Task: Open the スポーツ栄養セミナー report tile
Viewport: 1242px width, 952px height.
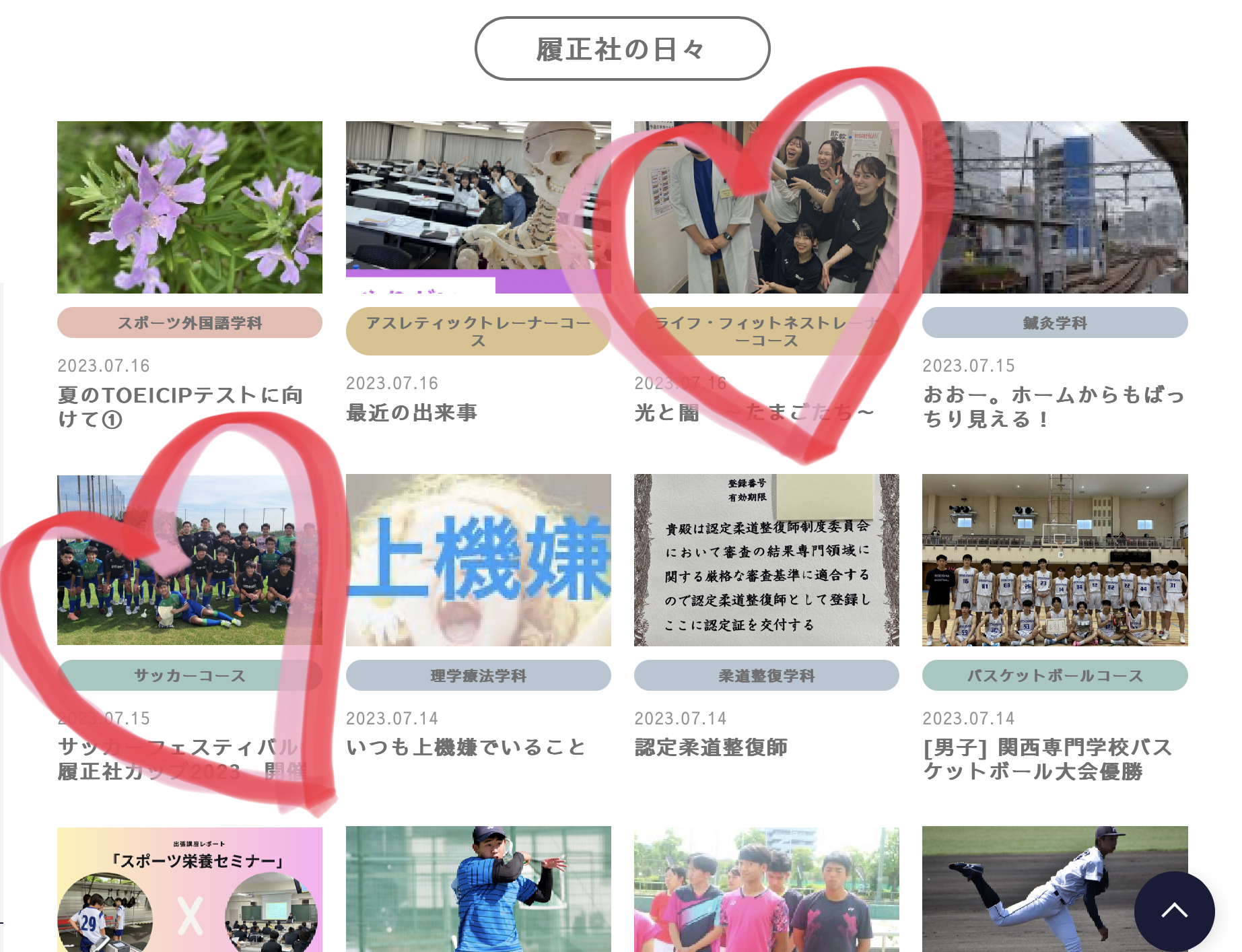Action: tap(189, 889)
